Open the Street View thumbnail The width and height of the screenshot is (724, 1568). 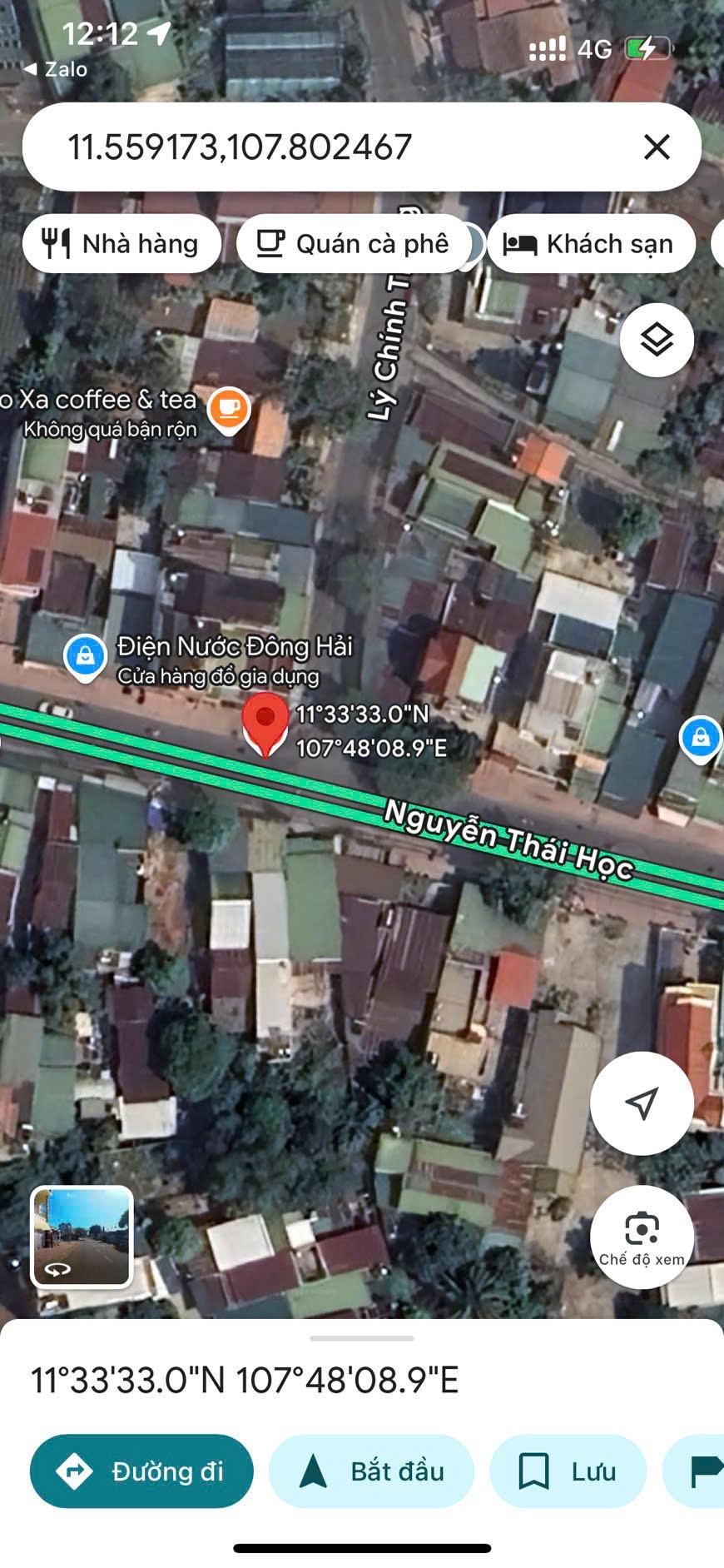[82, 1237]
